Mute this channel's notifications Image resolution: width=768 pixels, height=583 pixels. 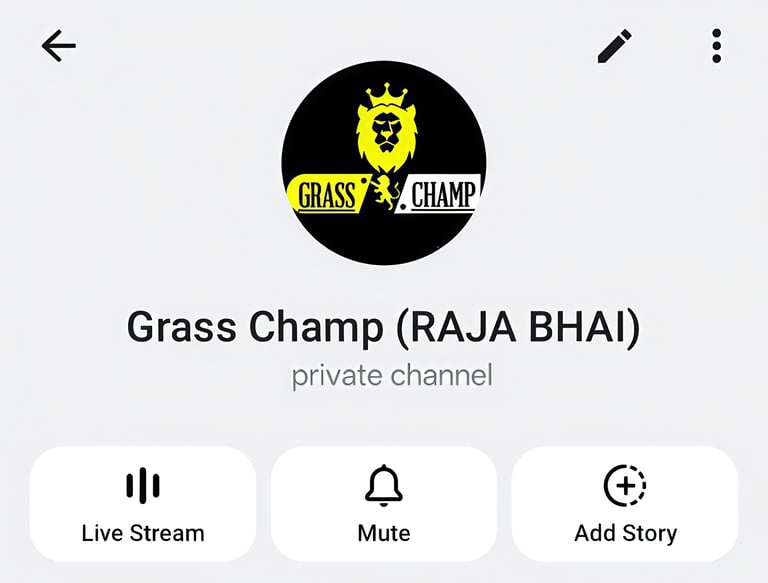[x=384, y=504]
